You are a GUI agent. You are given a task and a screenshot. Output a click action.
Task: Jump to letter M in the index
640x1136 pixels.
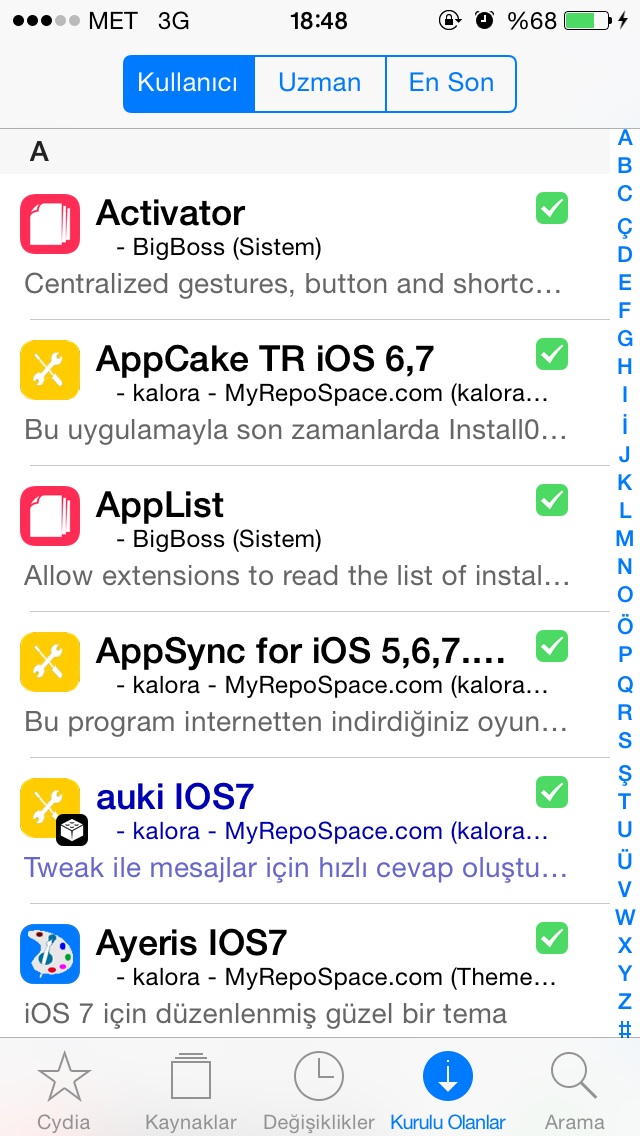(625, 538)
